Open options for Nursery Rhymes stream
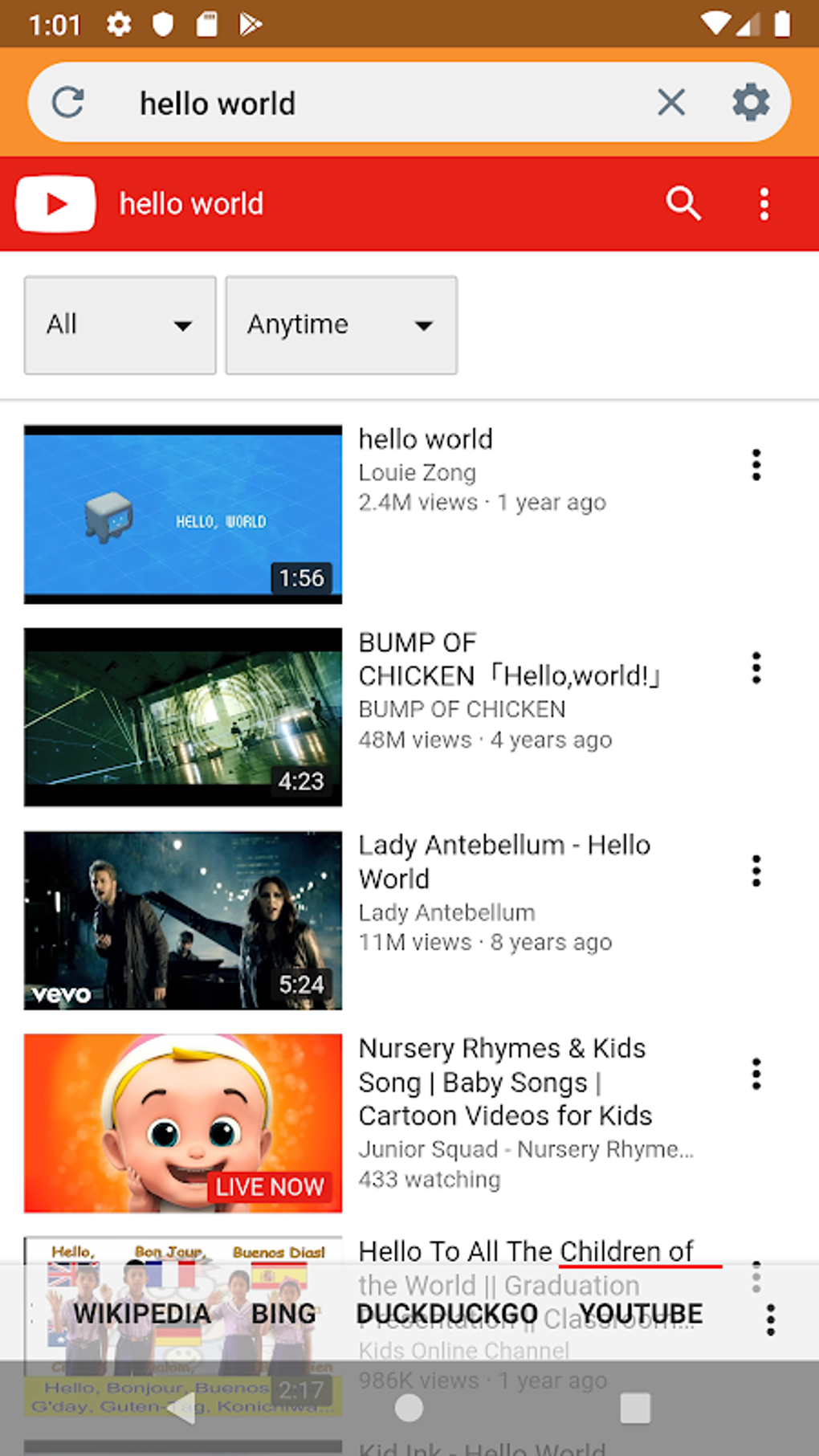Screen dimensions: 819x1456 pos(756,1075)
